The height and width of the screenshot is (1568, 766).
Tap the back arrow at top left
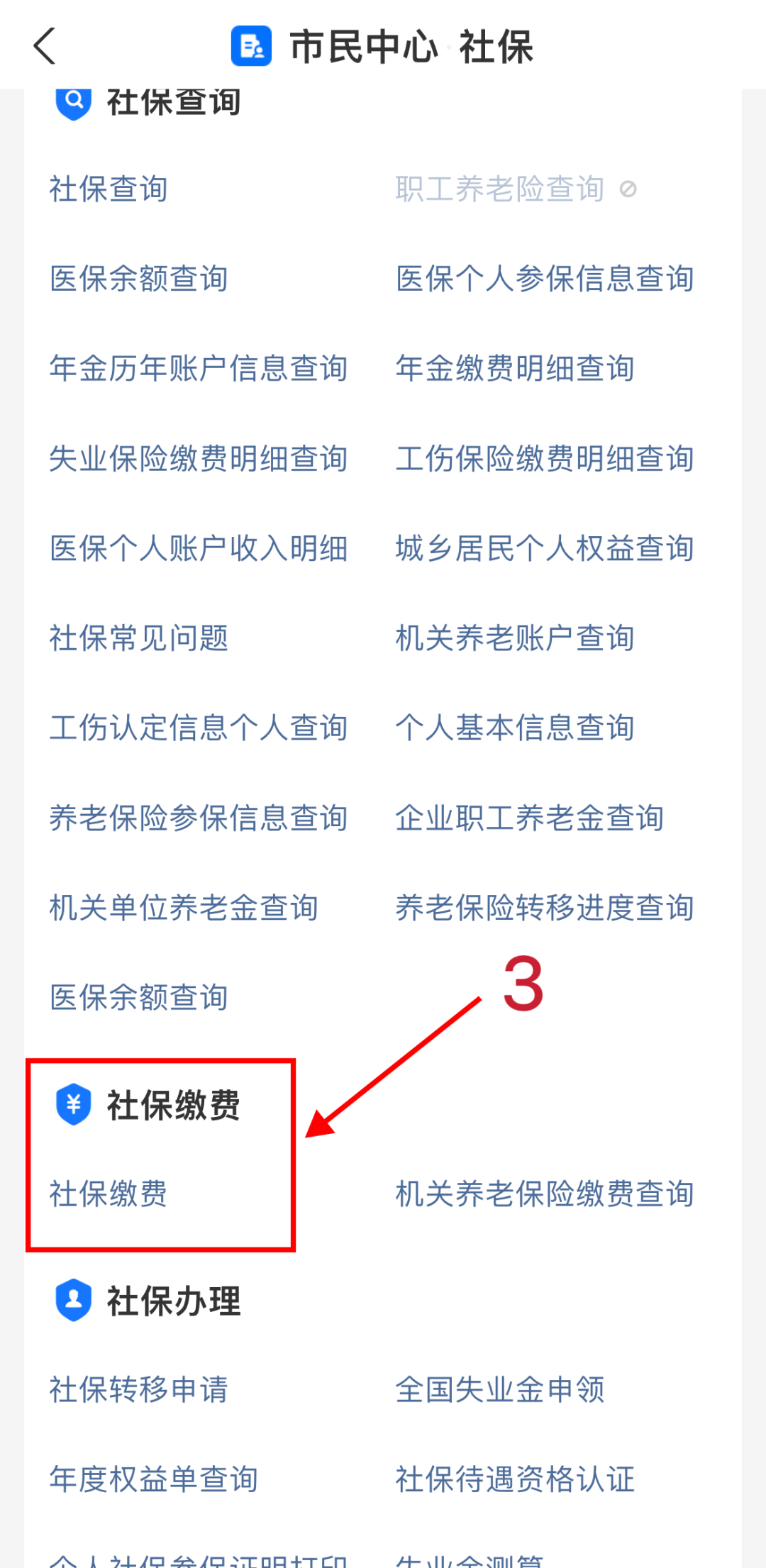point(44,47)
